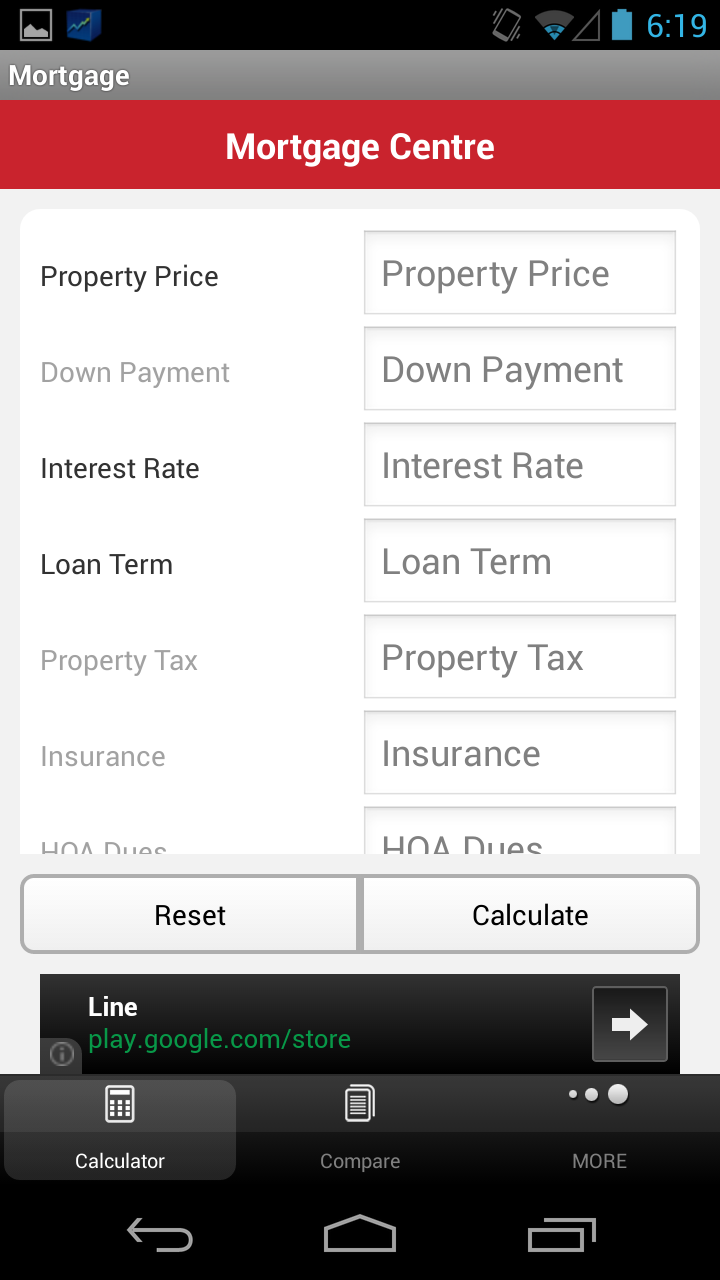Viewport: 720px width, 1280px height.
Task: Switch to the Compare tab
Action: click(x=359, y=1130)
